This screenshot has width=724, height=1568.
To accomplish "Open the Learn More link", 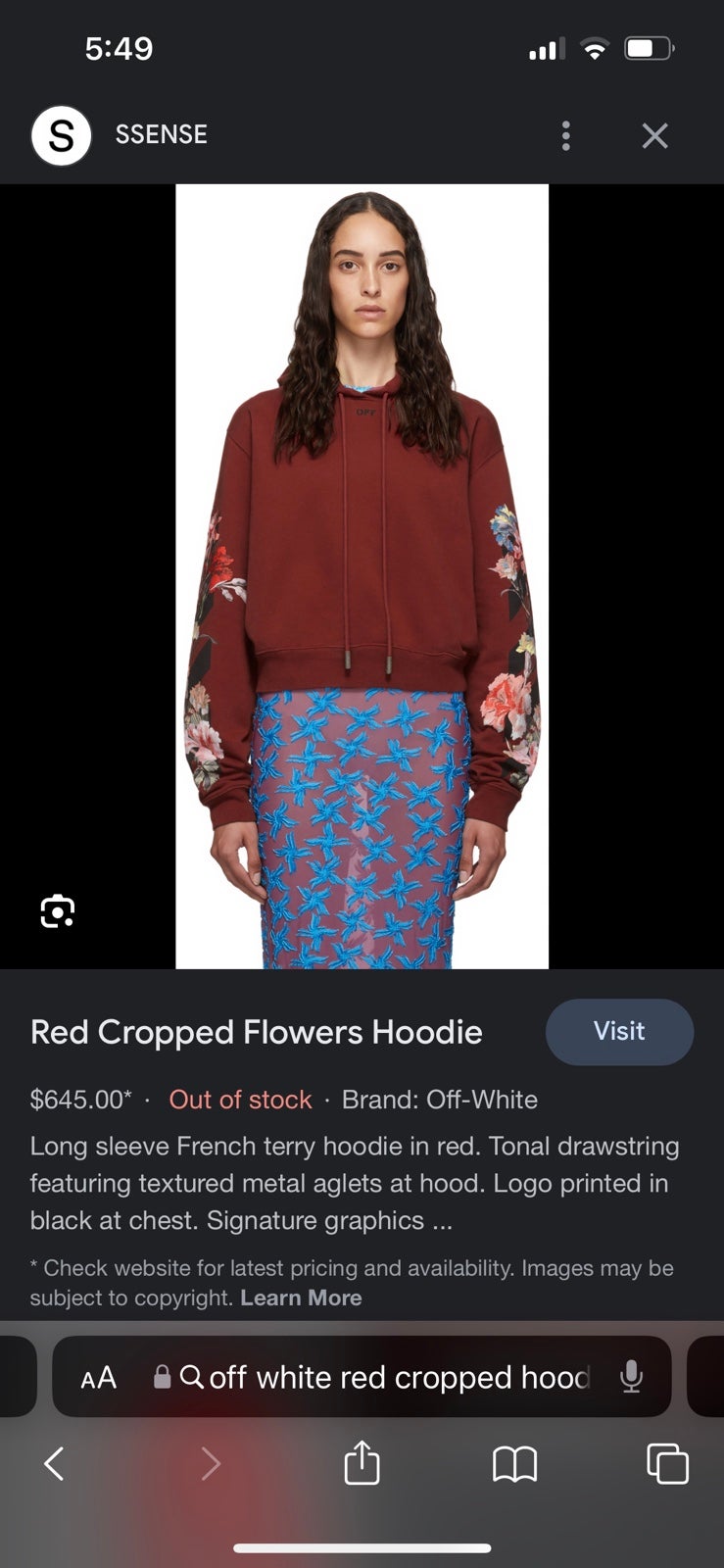I will click(x=301, y=1298).
